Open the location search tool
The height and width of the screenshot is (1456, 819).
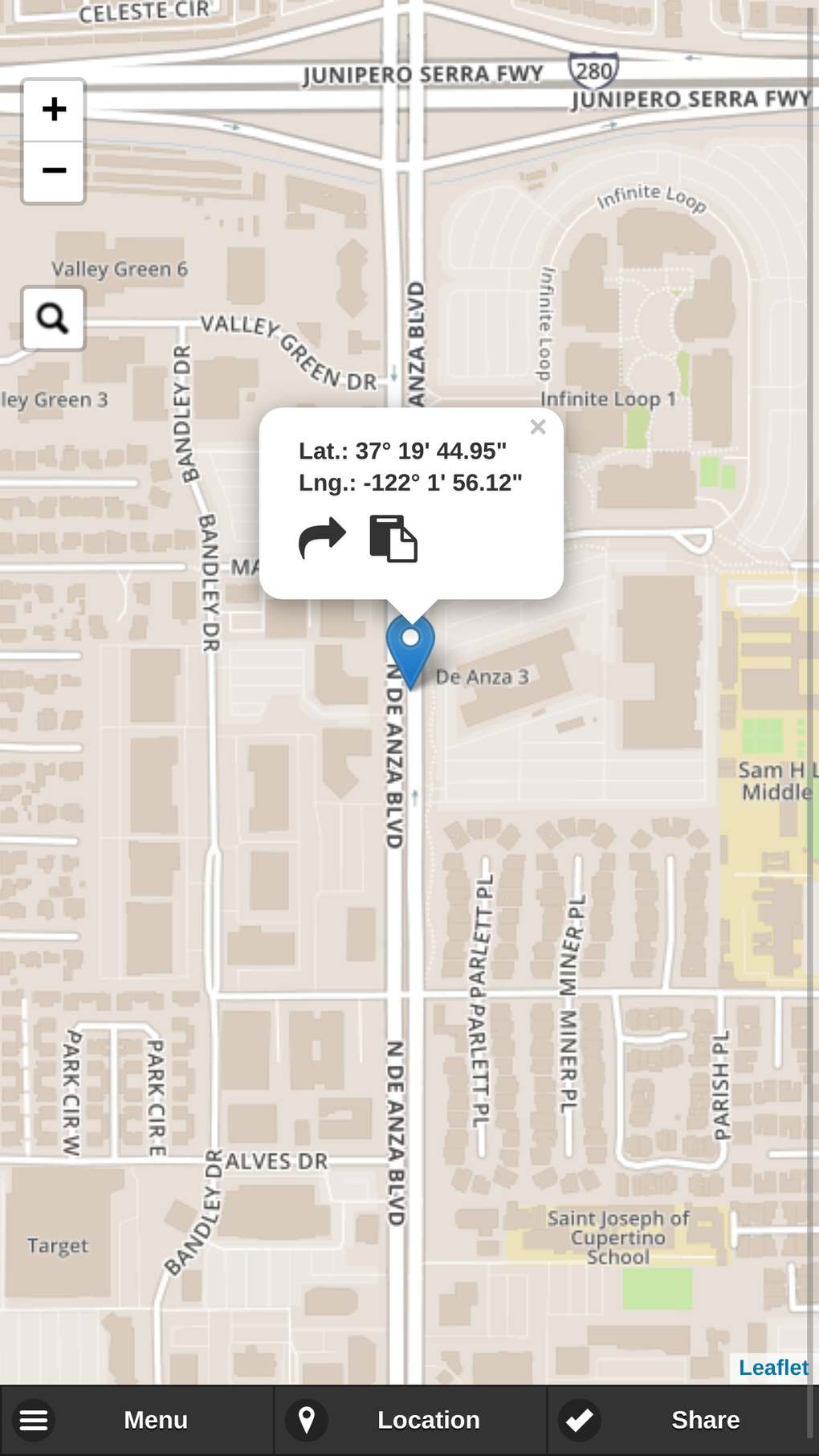pos(53,318)
